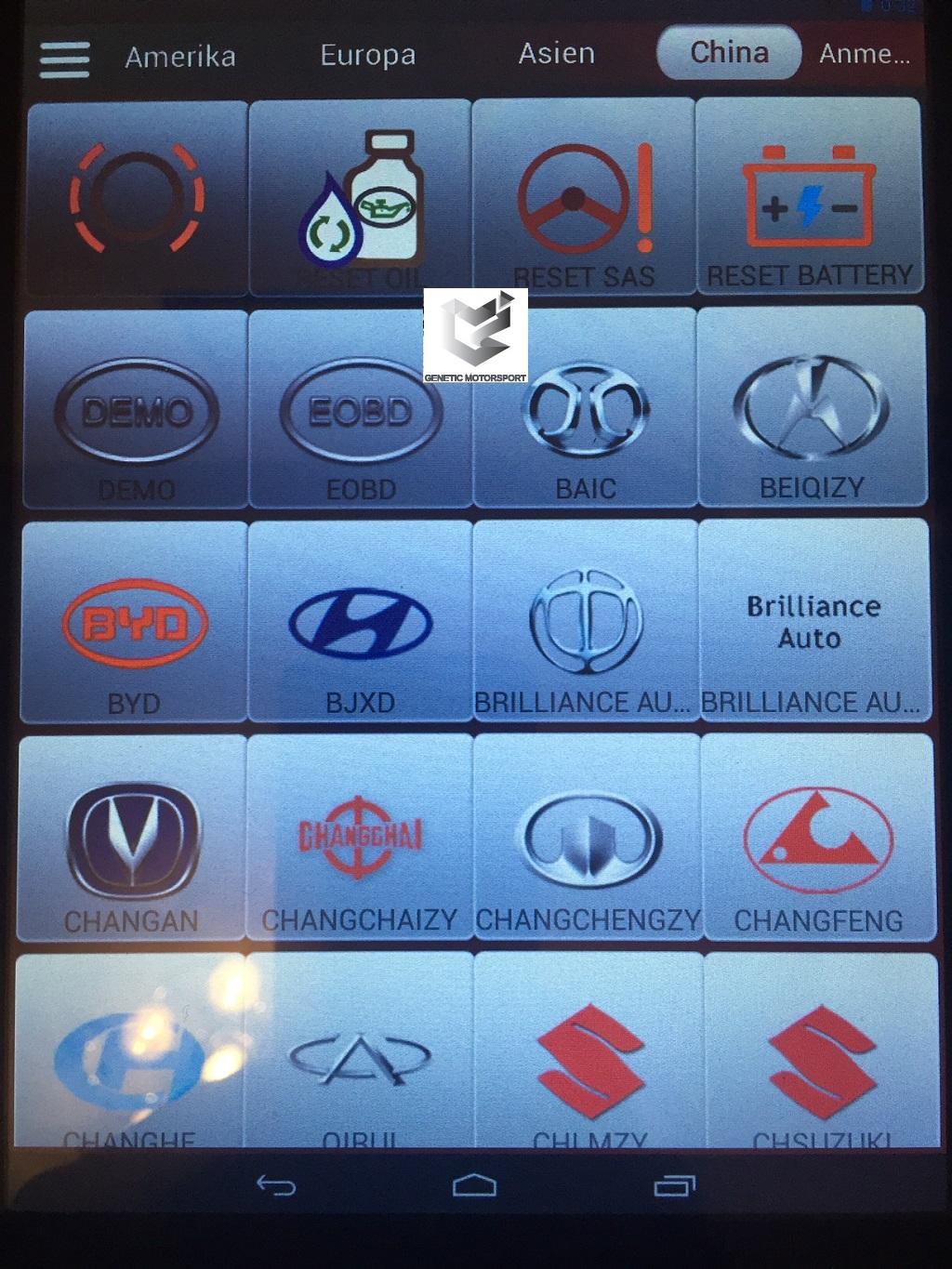Open the CHANGAN brand
Viewport: 952px width, 1269px height.
tap(132, 839)
